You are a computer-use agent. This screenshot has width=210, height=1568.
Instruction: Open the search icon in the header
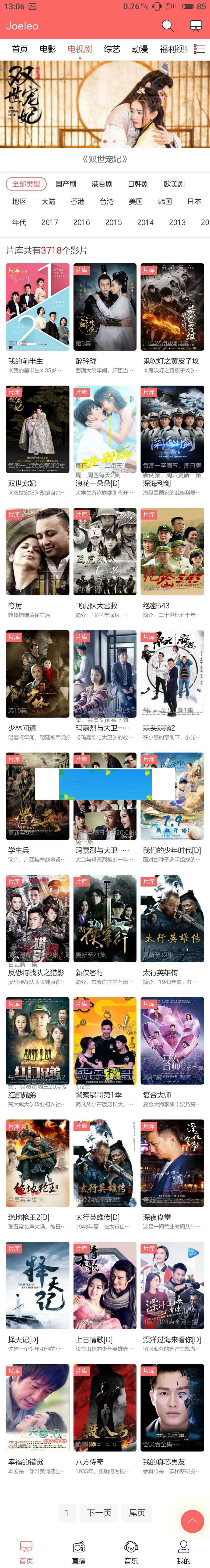click(x=167, y=26)
